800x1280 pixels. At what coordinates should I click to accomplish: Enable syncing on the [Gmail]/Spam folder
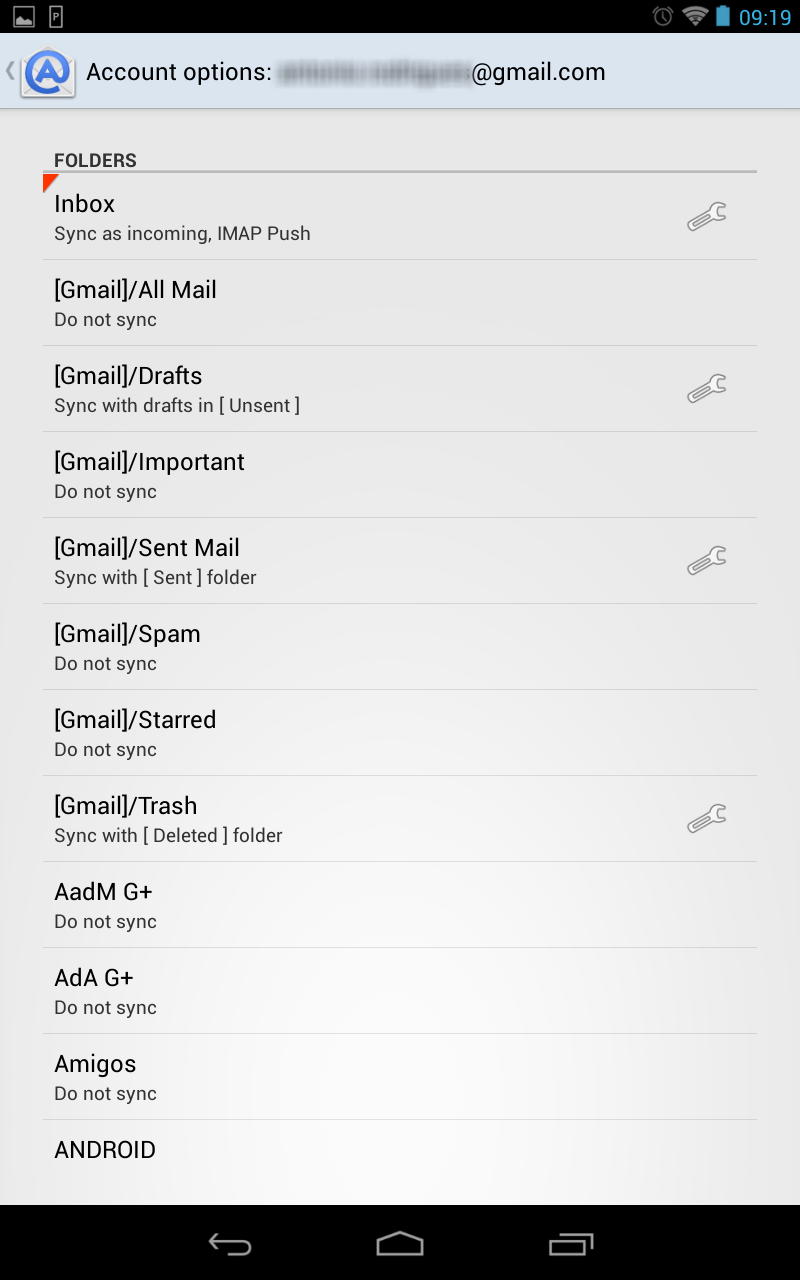(300, 646)
